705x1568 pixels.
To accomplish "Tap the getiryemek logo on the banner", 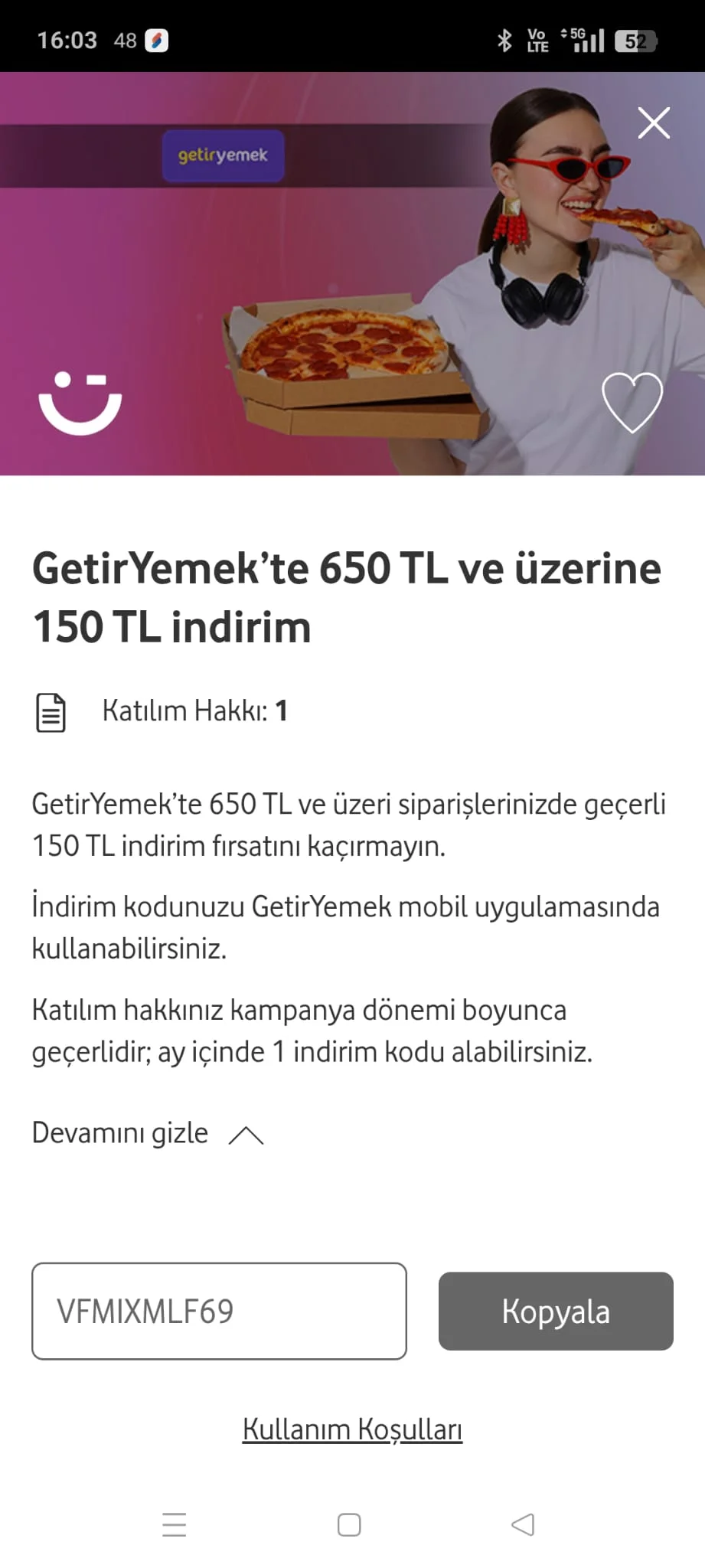I will pos(223,155).
